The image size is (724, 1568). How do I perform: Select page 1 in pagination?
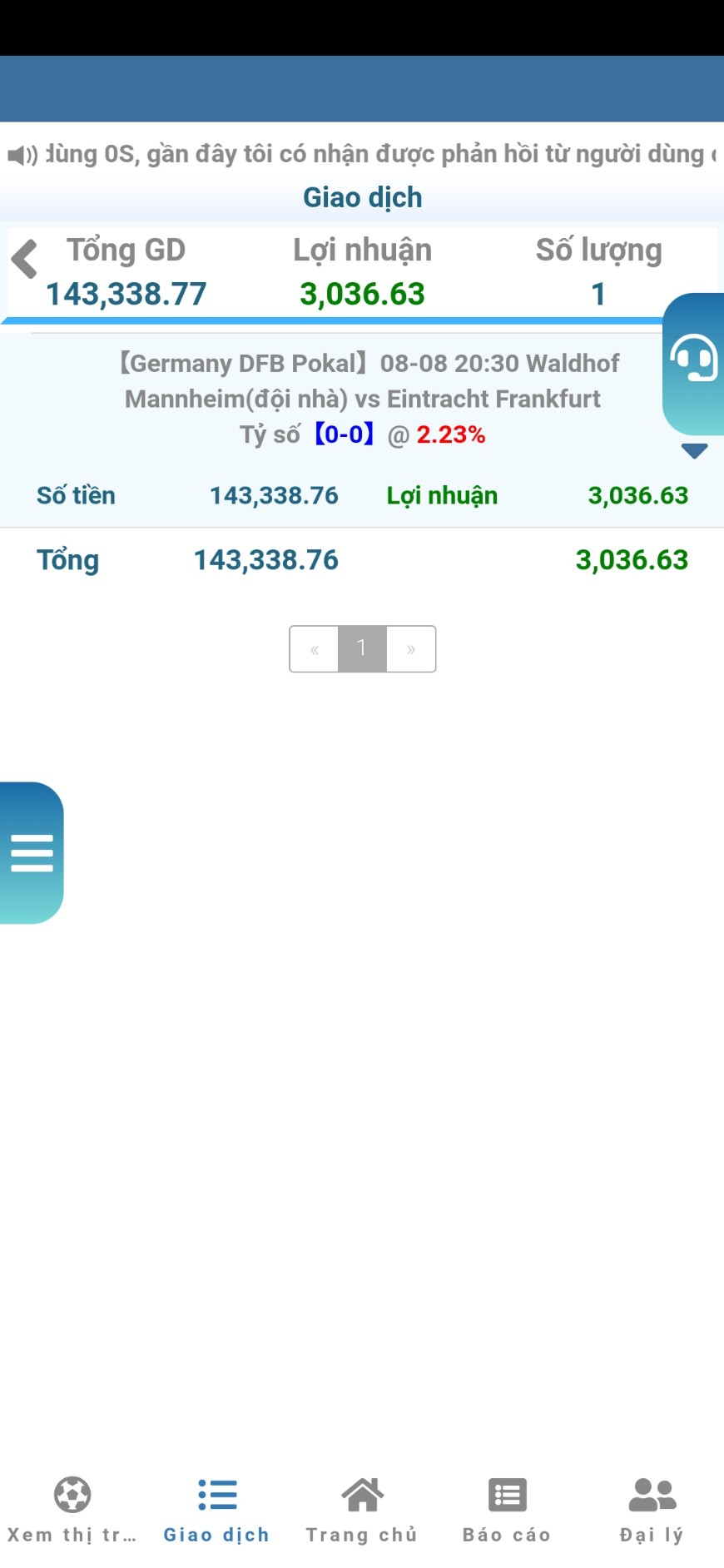tap(362, 649)
